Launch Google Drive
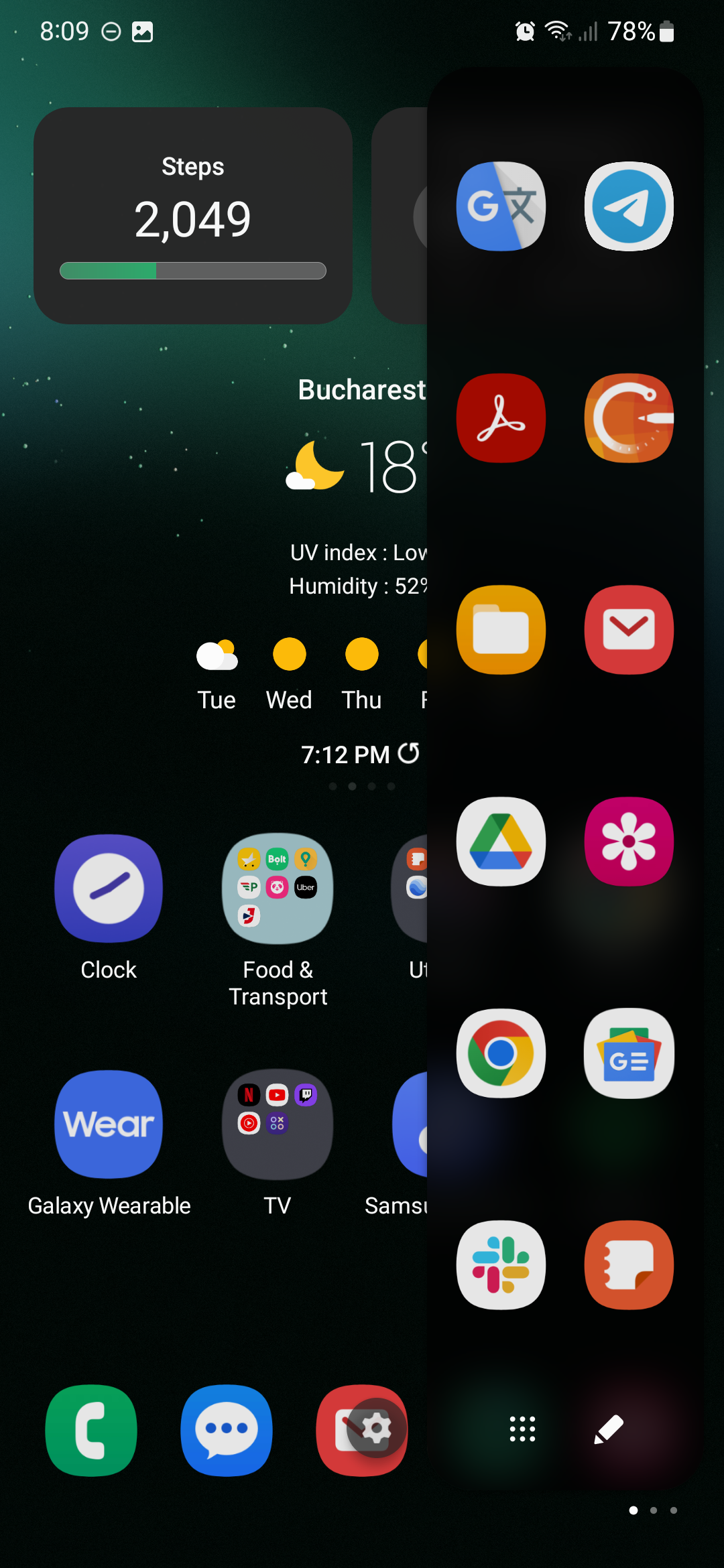Viewport: 724px width, 1568px height. [500, 842]
